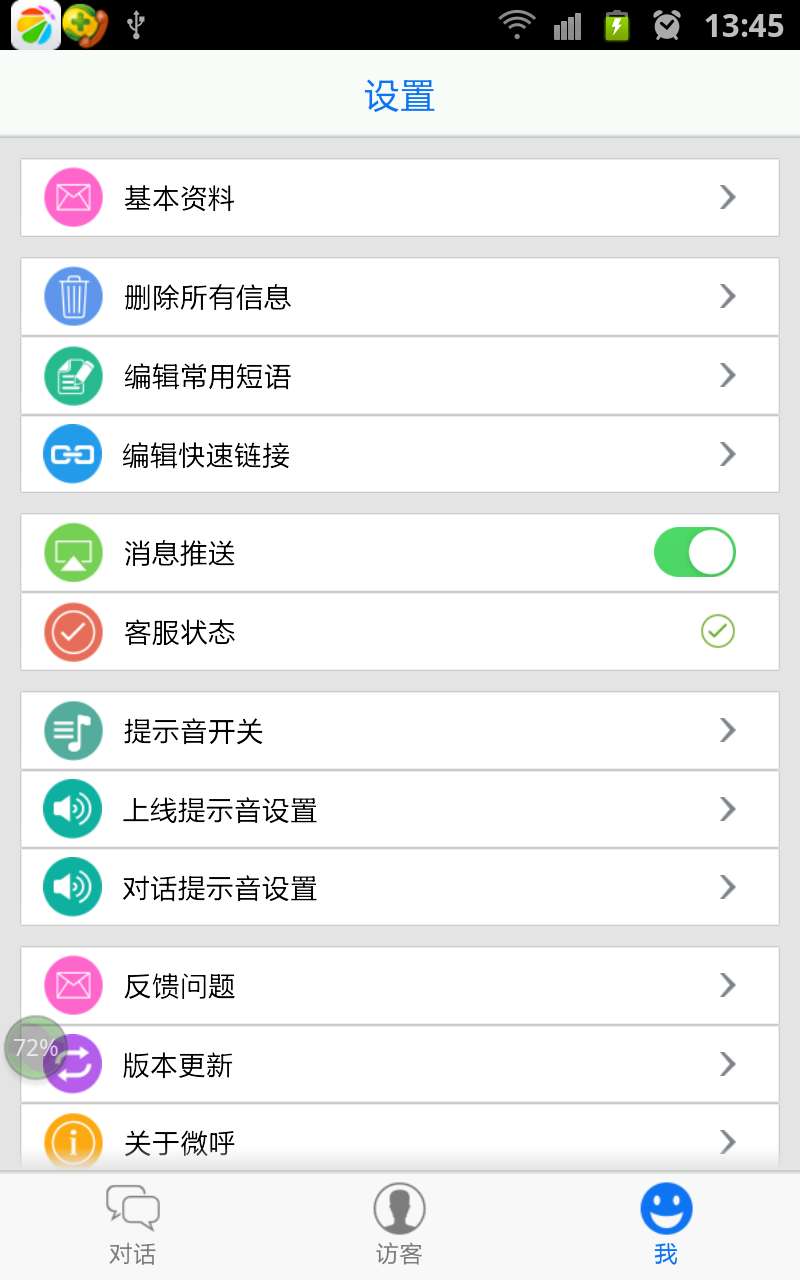Screen dimensions: 800x1280
Task: Switch to the 对话 tab
Action: 133,1226
